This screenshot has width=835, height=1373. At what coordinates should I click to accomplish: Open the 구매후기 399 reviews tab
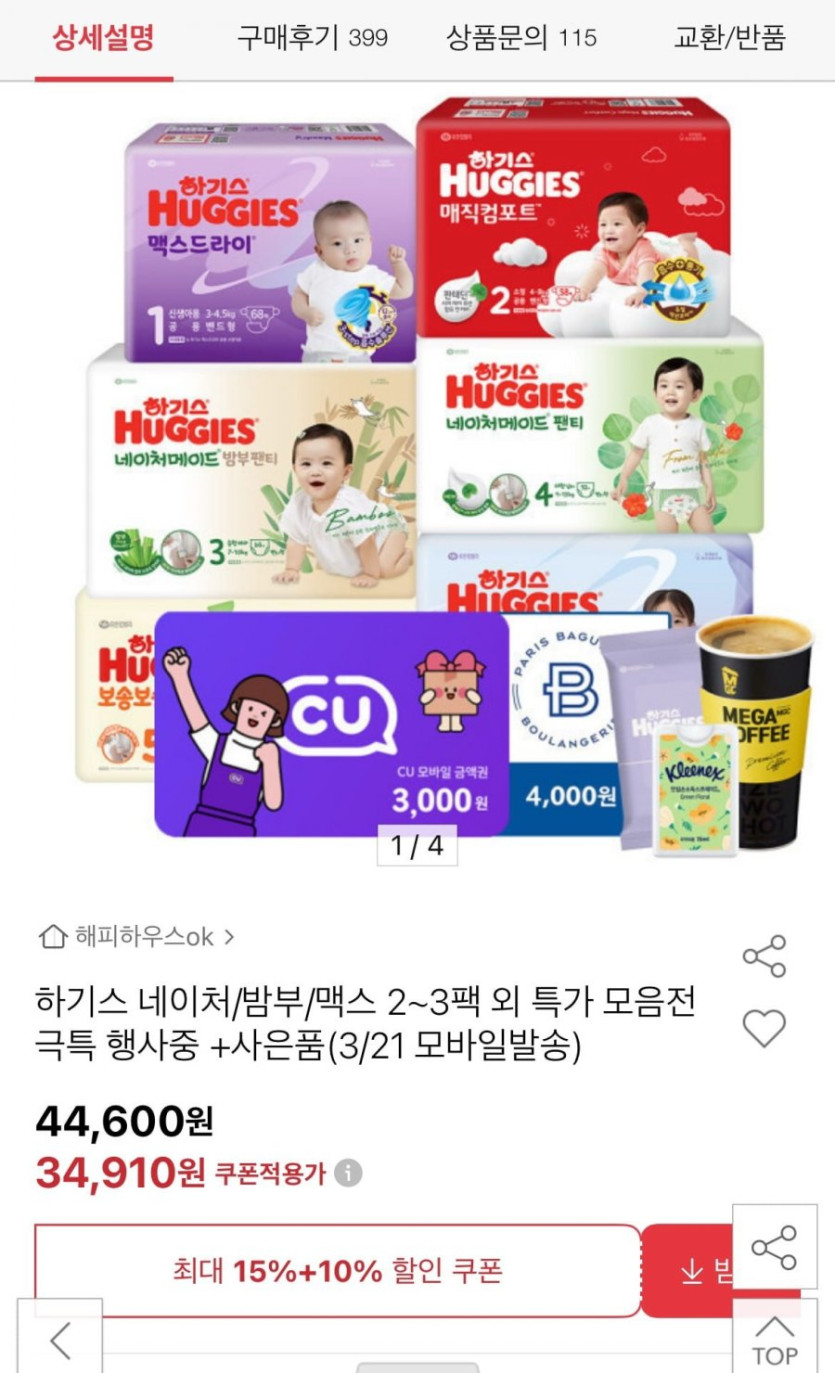[312, 38]
